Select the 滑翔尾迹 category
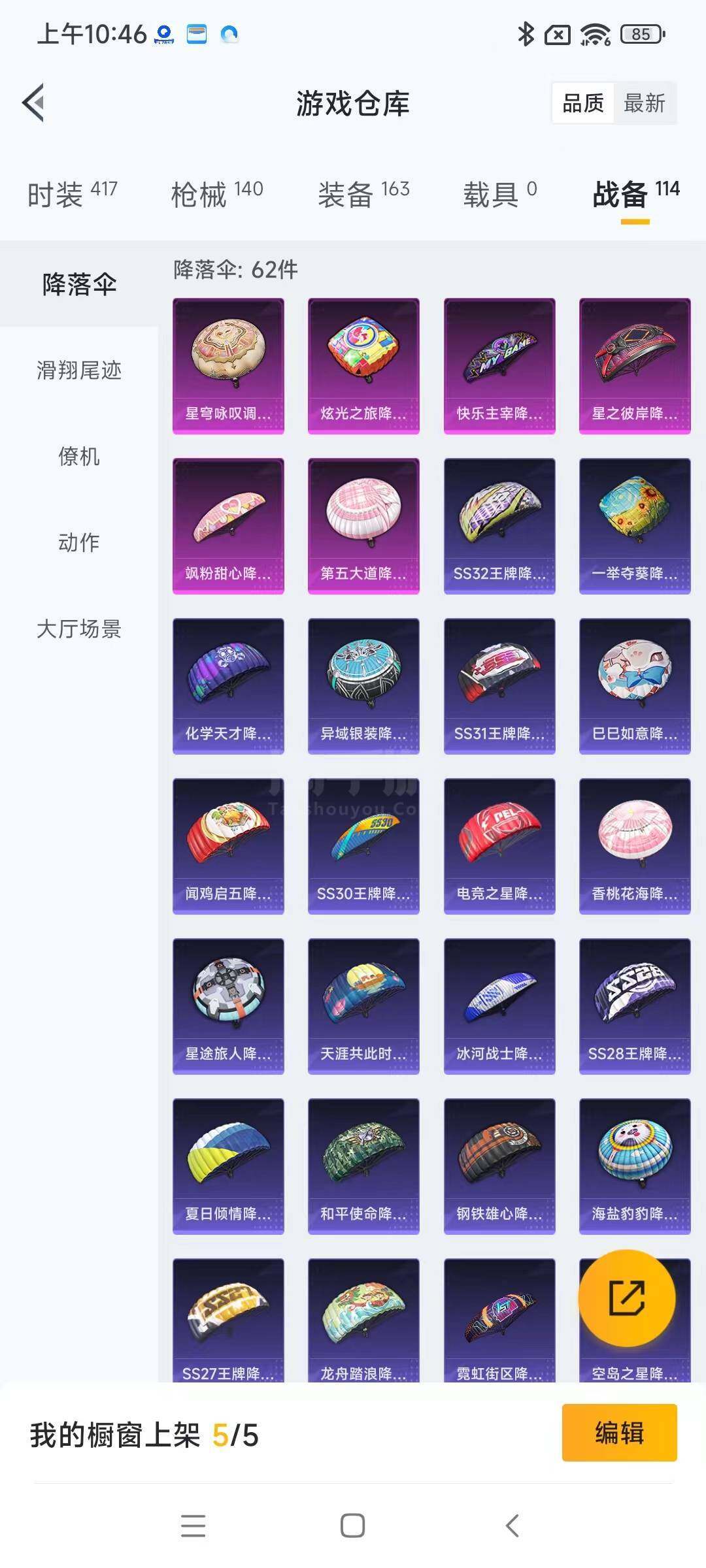The image size is (706, 1568). [x=79, y=370]
